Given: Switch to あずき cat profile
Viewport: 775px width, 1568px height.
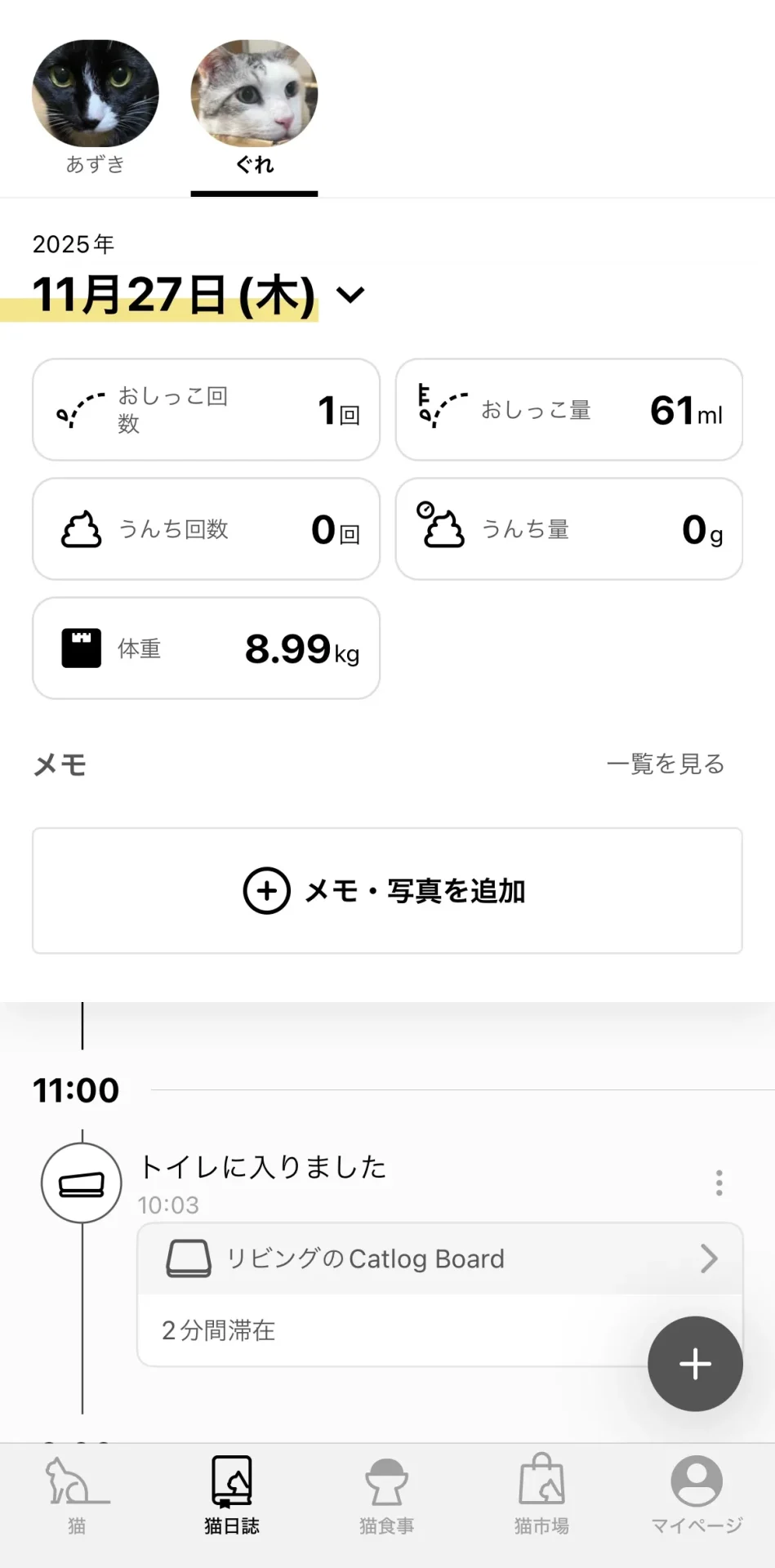Looking at the screenshot, I should (x=95, y=106).
